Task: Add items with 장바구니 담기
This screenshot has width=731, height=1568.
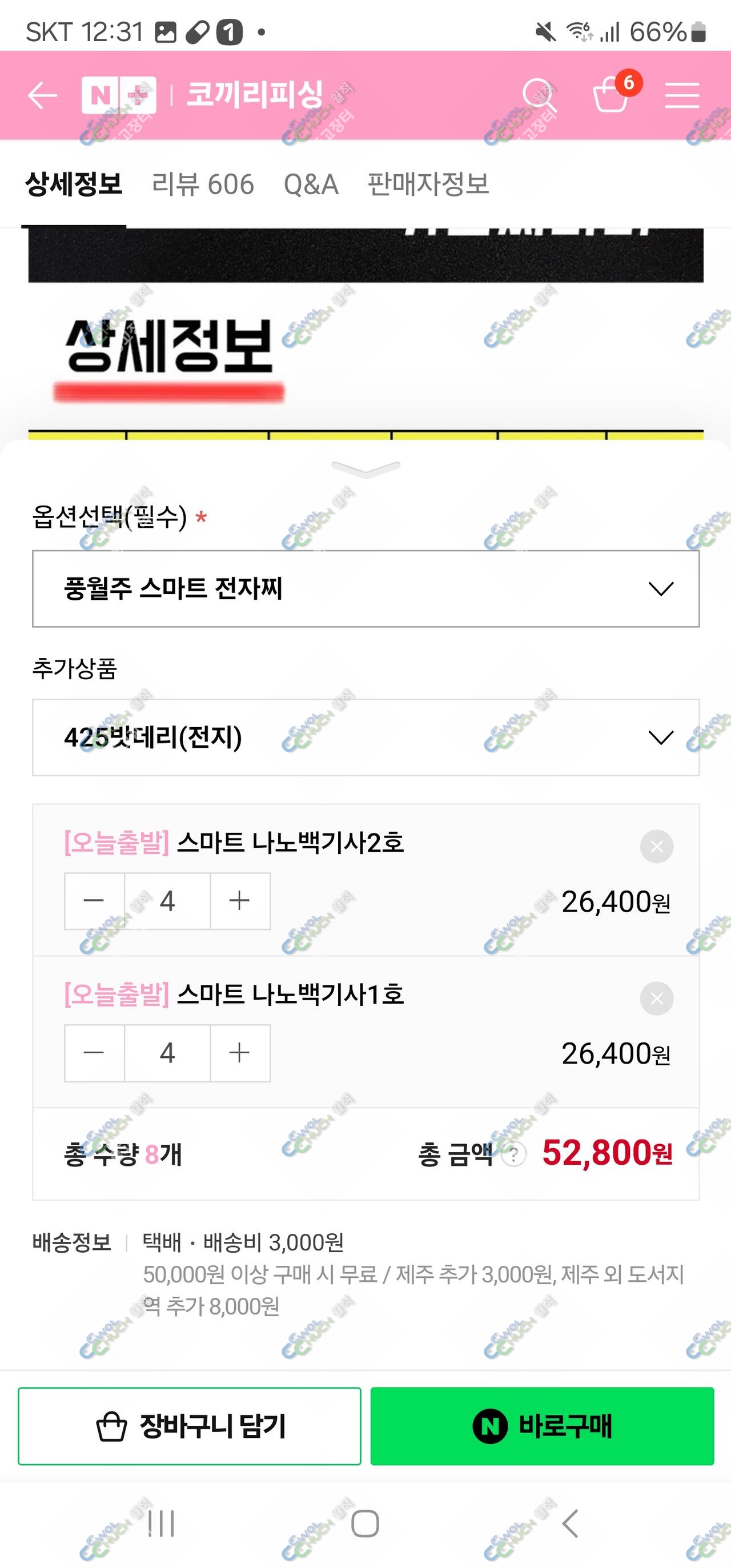Action: click(189, 1426)
